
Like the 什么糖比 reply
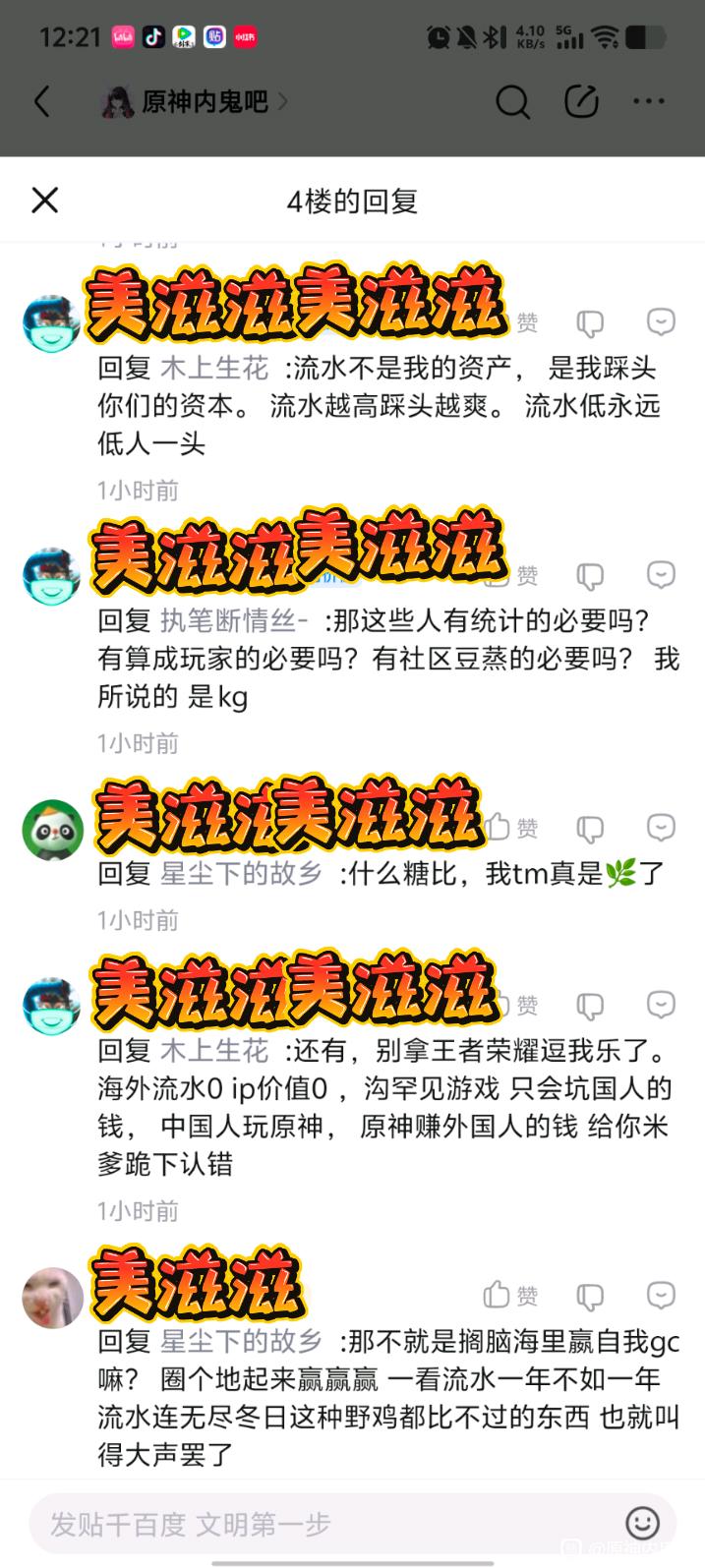[x=511, y=828]
